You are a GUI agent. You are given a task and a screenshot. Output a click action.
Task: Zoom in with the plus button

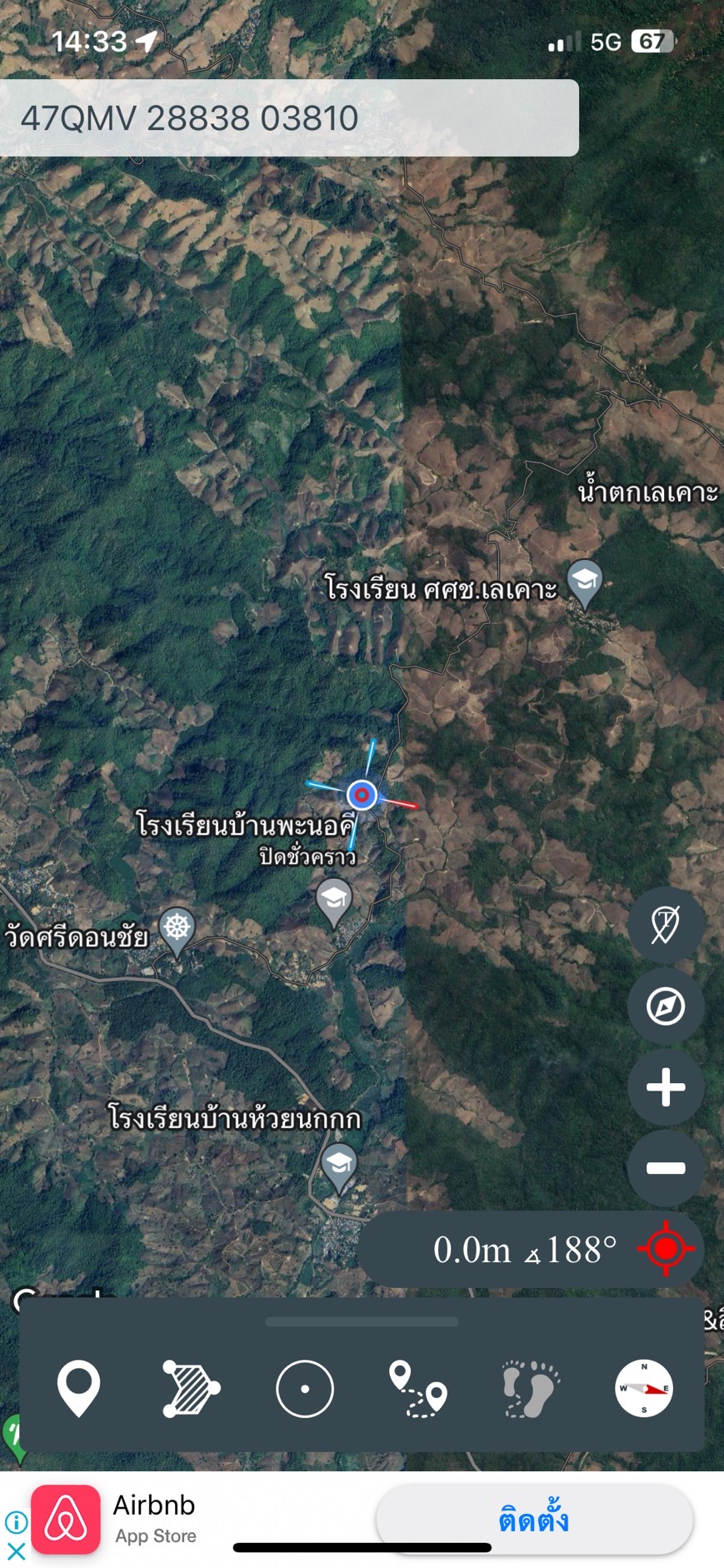665,1087
